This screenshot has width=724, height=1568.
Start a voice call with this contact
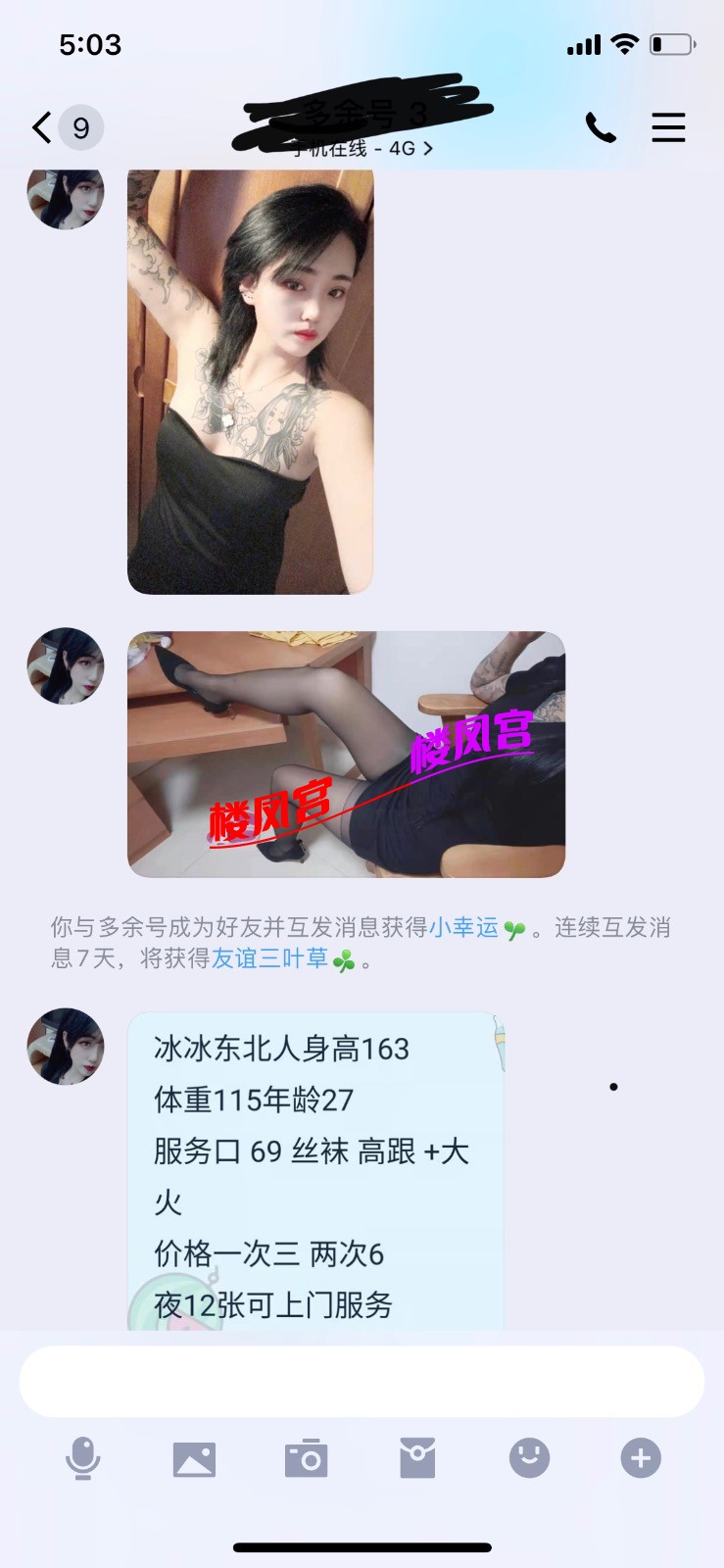click(x=601, y=127)
